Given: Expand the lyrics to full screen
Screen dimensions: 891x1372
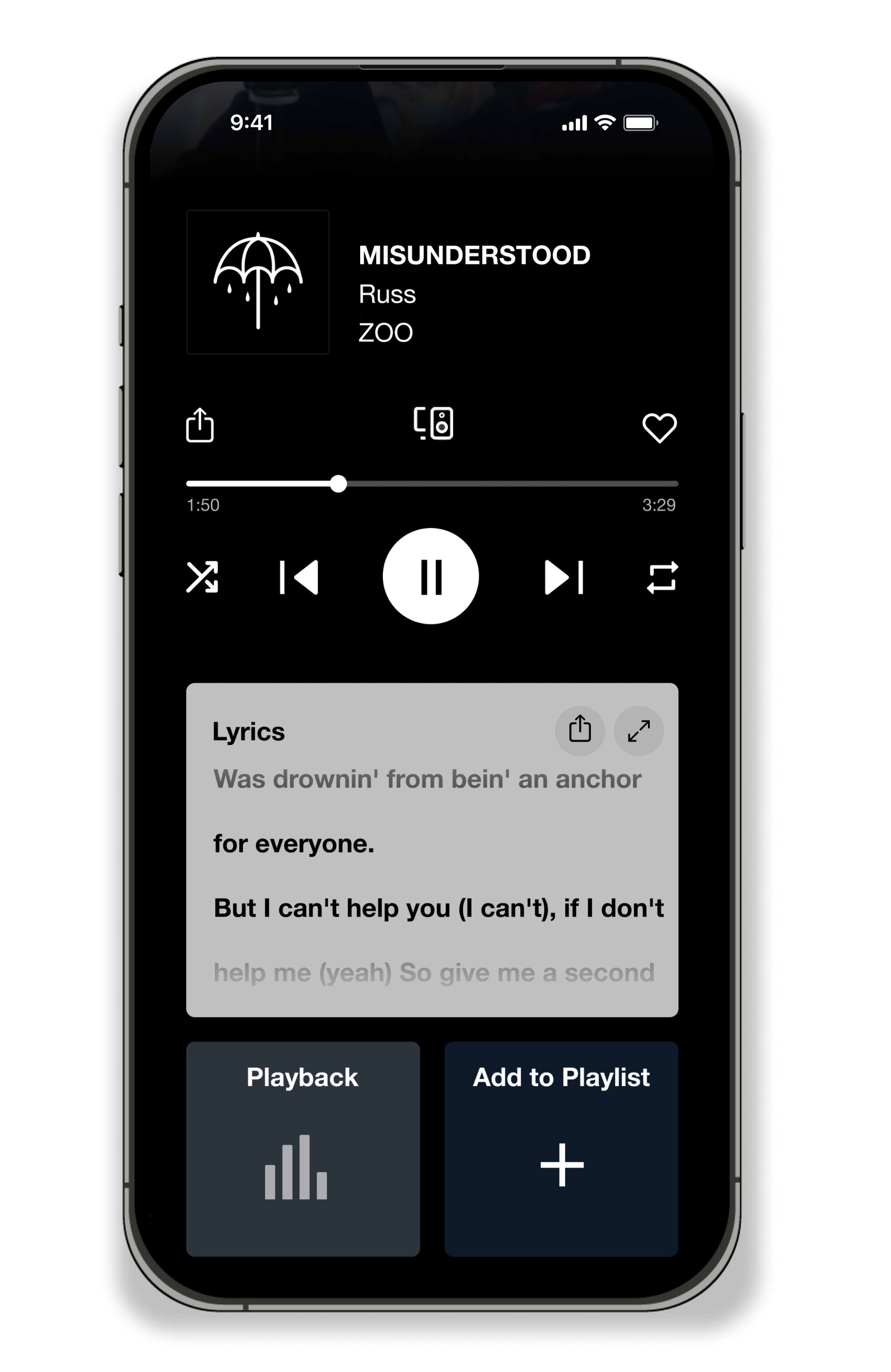Looking at the screenshot, I should (x=638, y=730).
